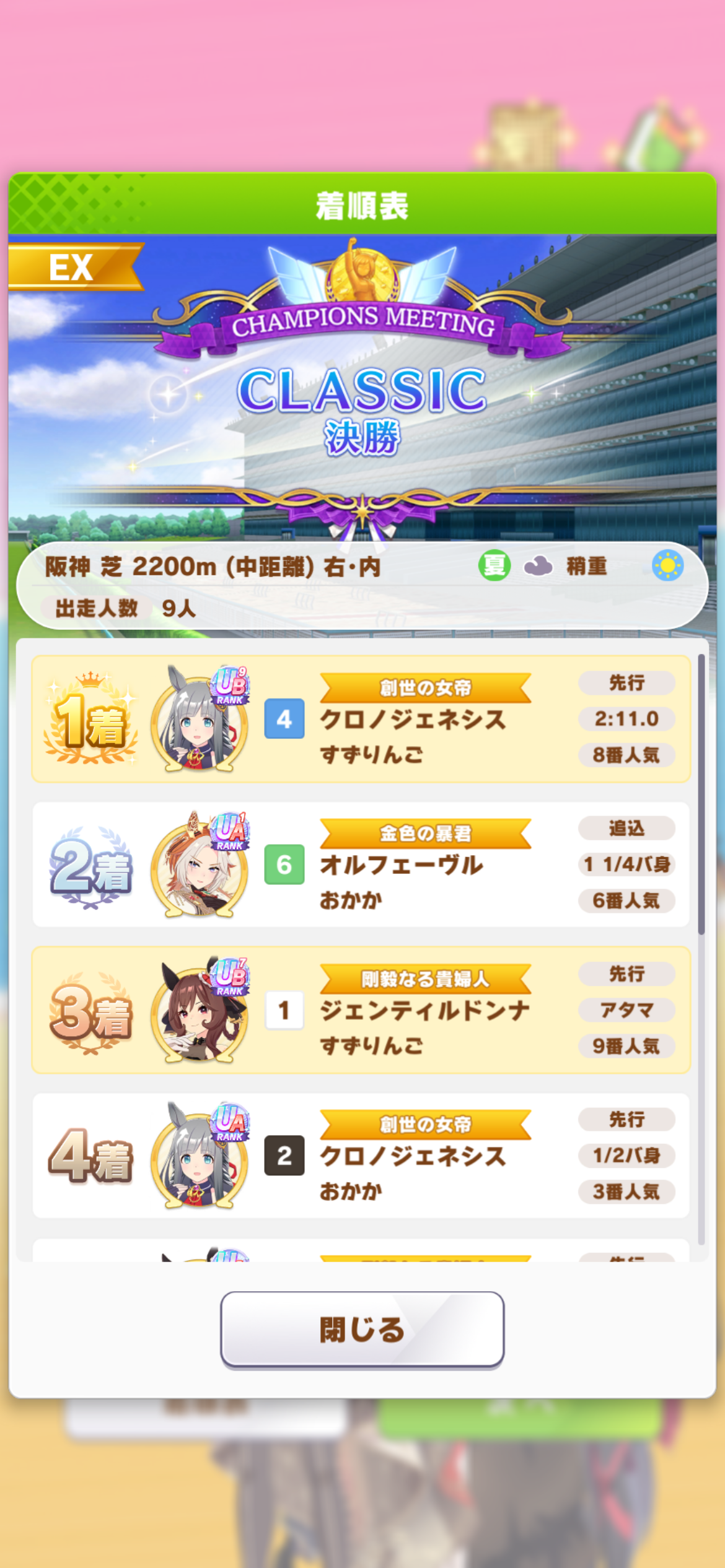Open 2nd place オルフェーヴル result row
725x1568 pixels.
pos(361,865)
